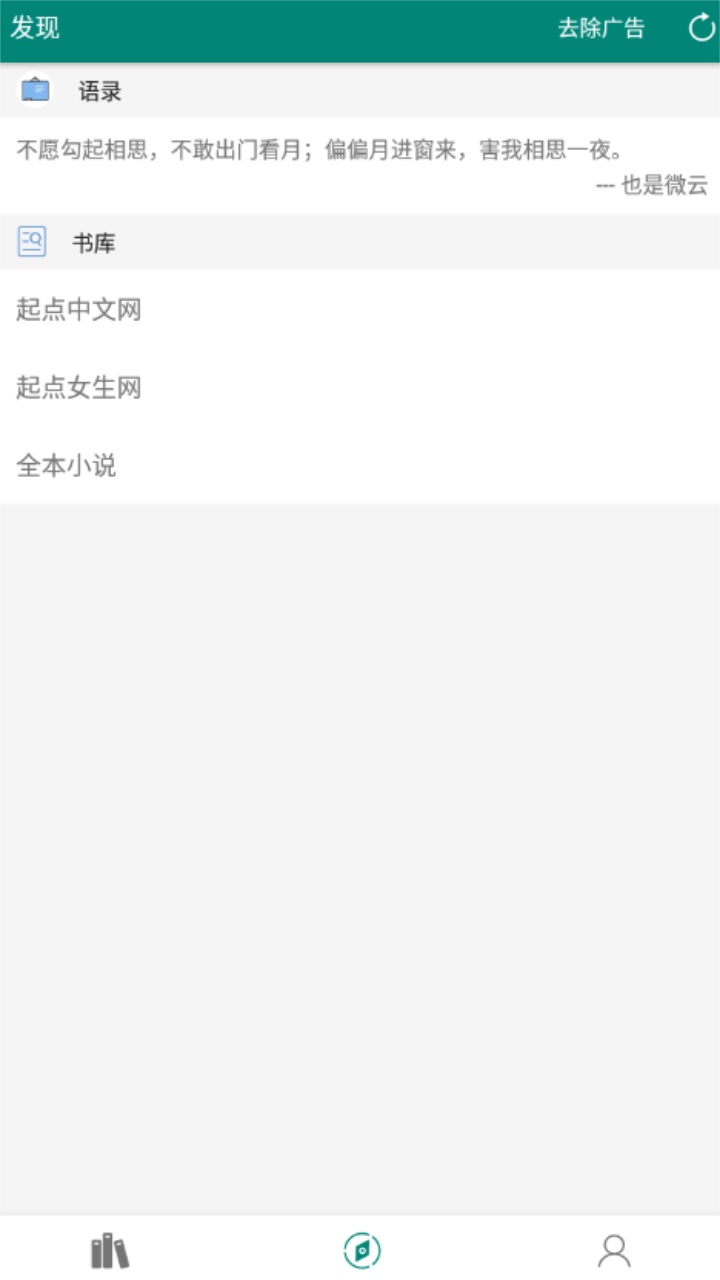This screenshot has width=720, height=1280.
Task: Open the bookshelf icon in the bottom bar
Action: (110, 1249)
